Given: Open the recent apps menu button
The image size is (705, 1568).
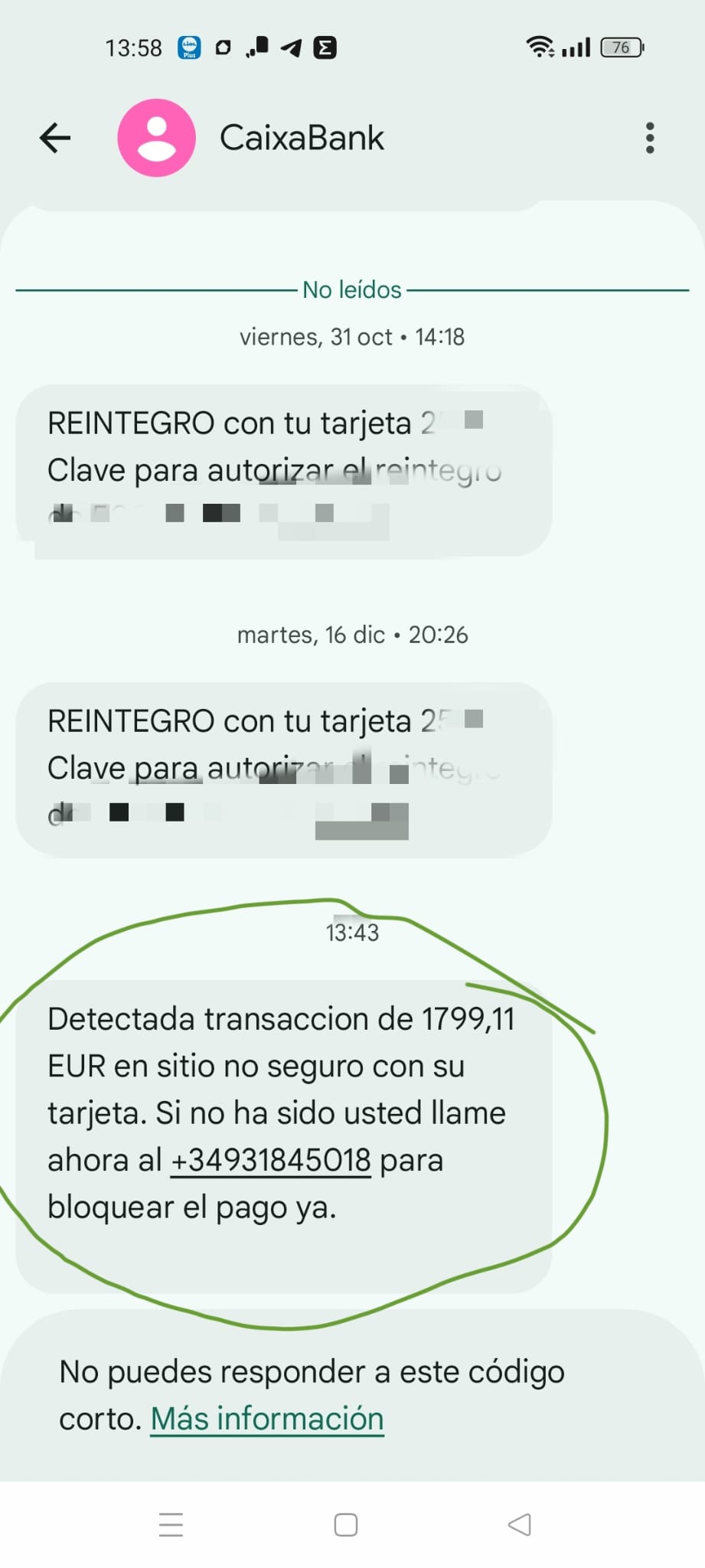Looking at the screenshot, I should tap(171, 1524).
